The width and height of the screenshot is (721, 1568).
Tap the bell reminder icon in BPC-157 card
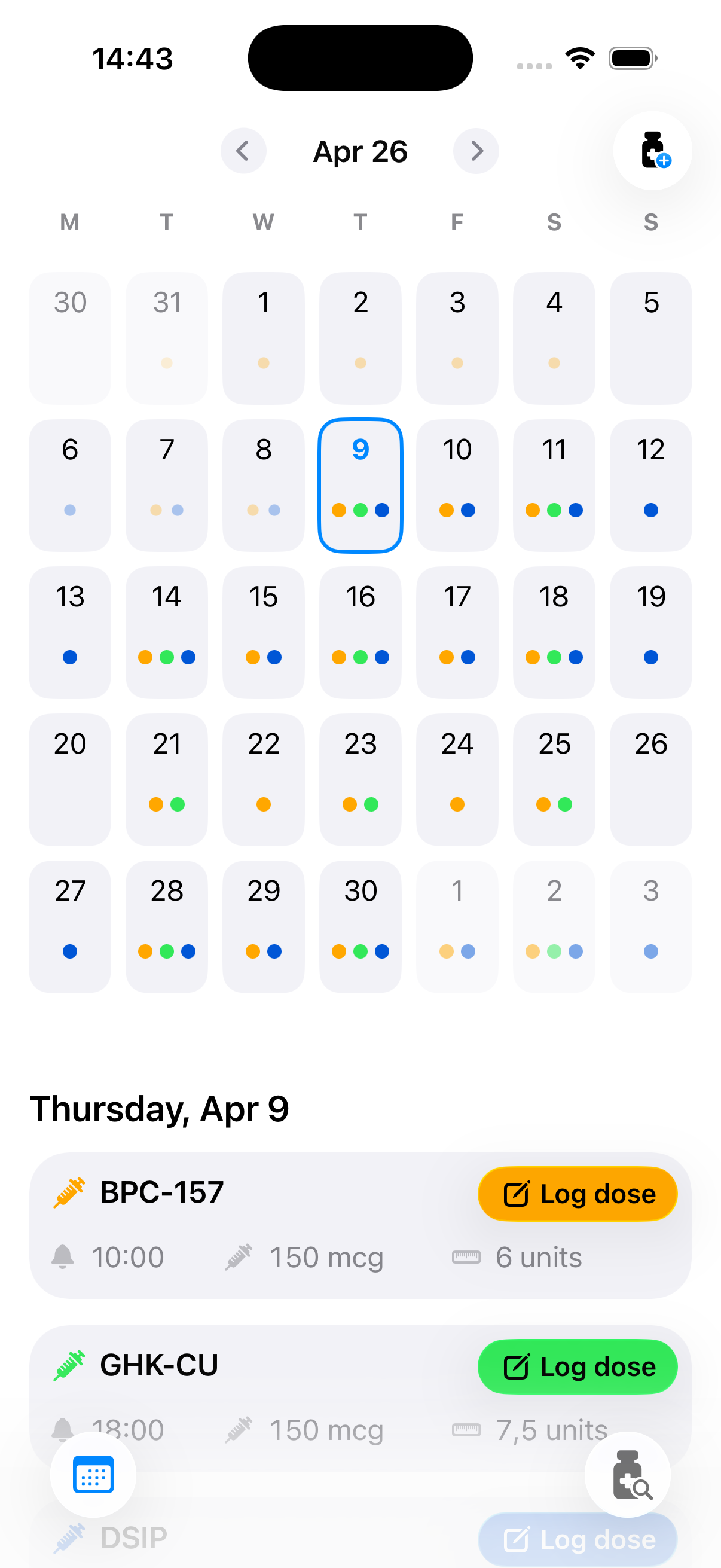[64, 1257]
